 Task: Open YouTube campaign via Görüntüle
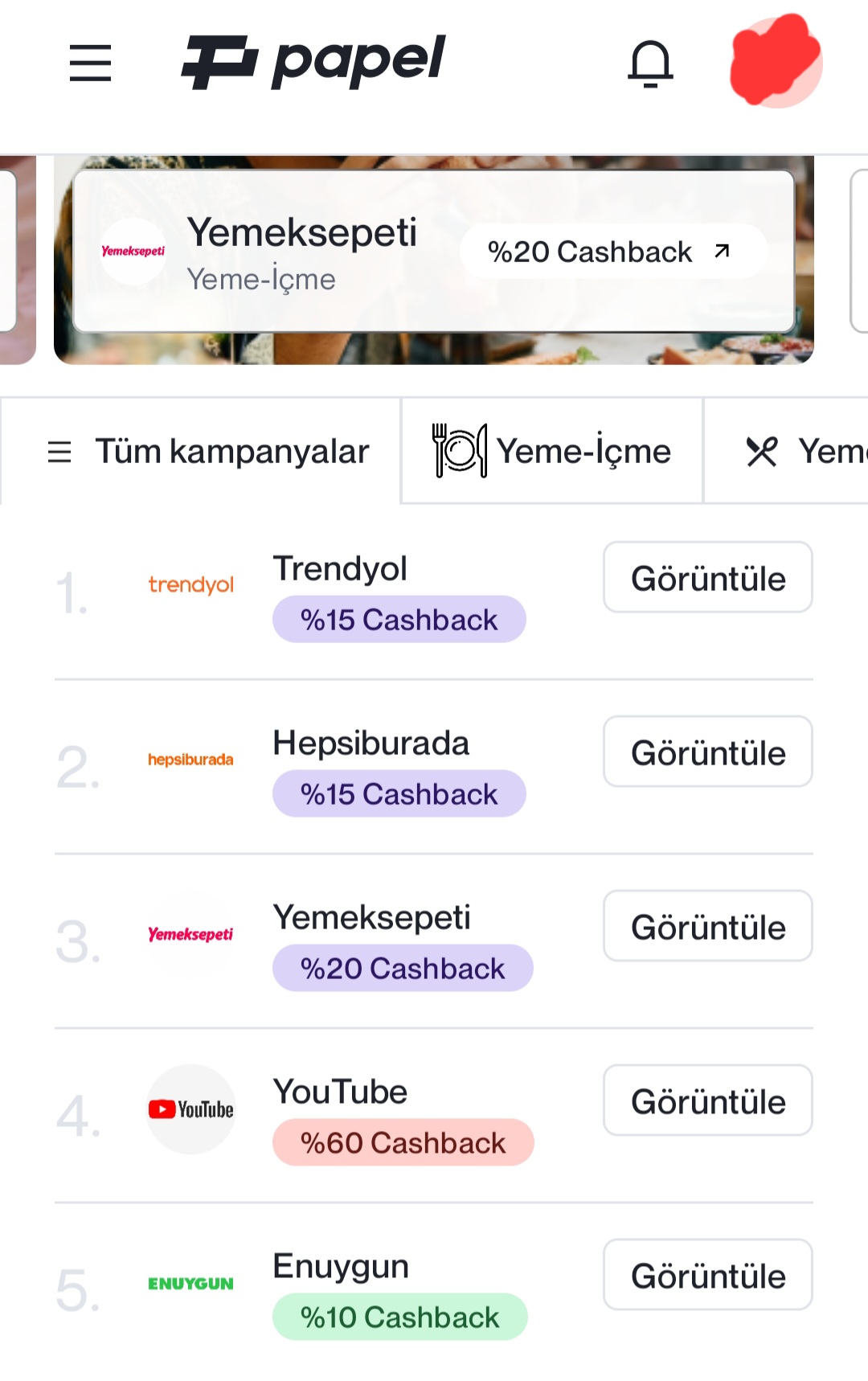(x=707, y=1101)
